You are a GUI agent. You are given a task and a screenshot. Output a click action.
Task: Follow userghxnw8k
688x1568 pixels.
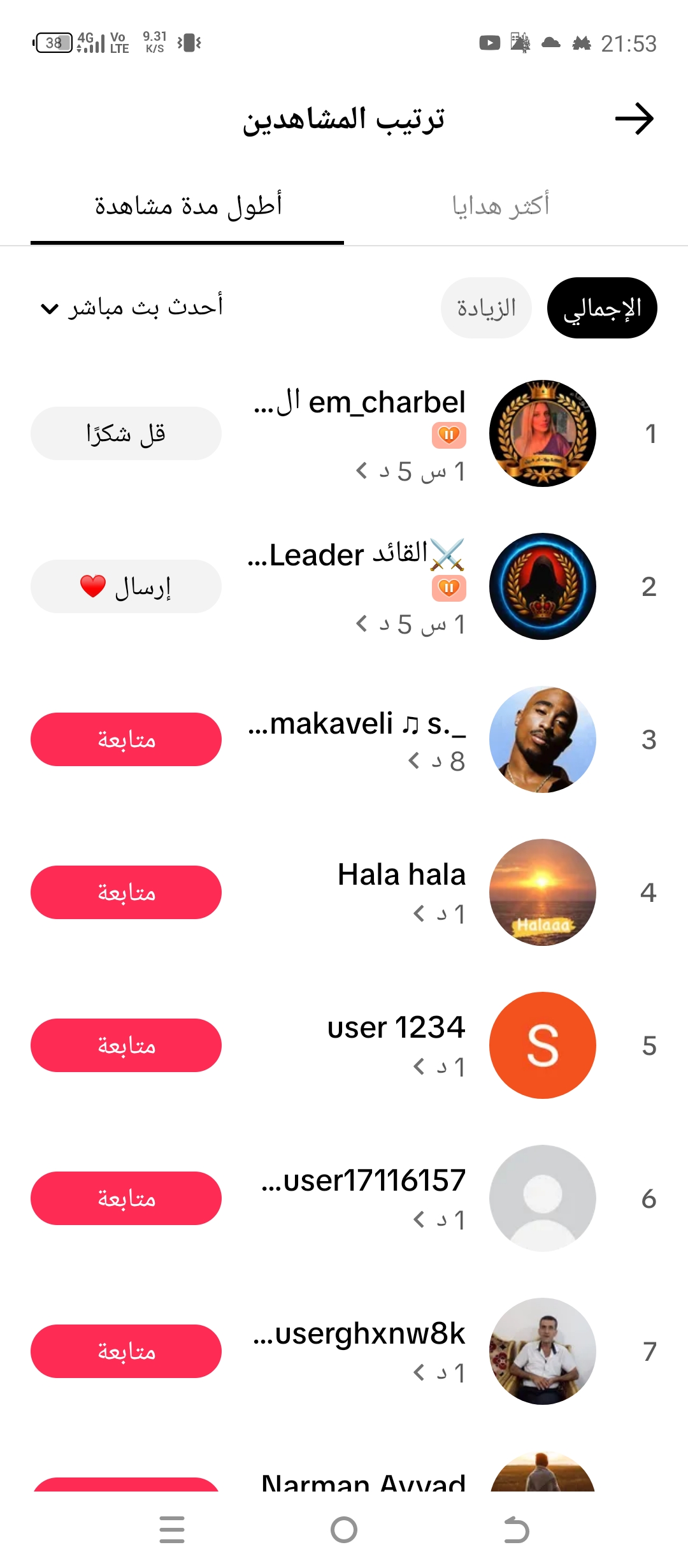pos(126,1351)
